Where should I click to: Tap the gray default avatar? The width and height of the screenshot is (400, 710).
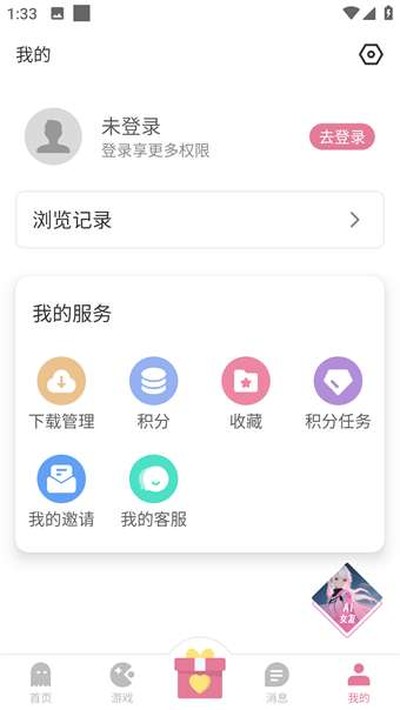pos(53,136)
